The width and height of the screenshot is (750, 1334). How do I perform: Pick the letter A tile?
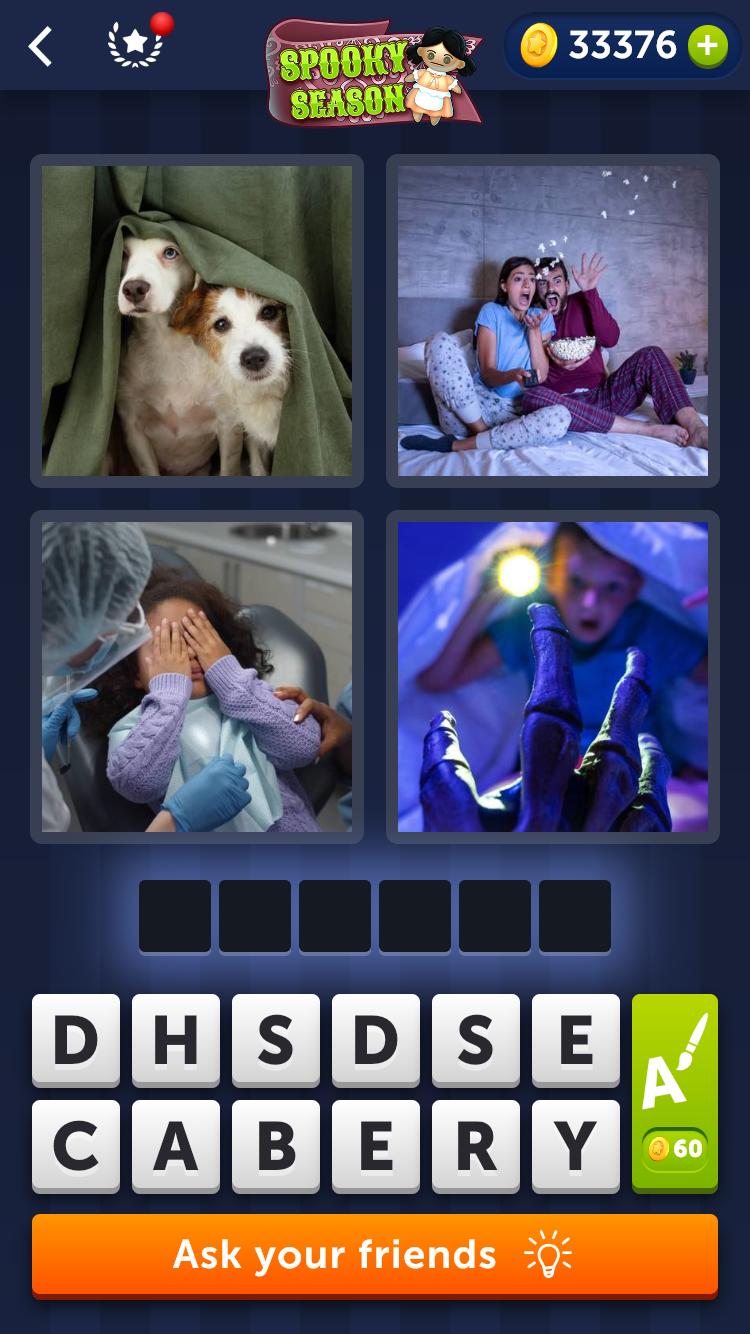176,1146
